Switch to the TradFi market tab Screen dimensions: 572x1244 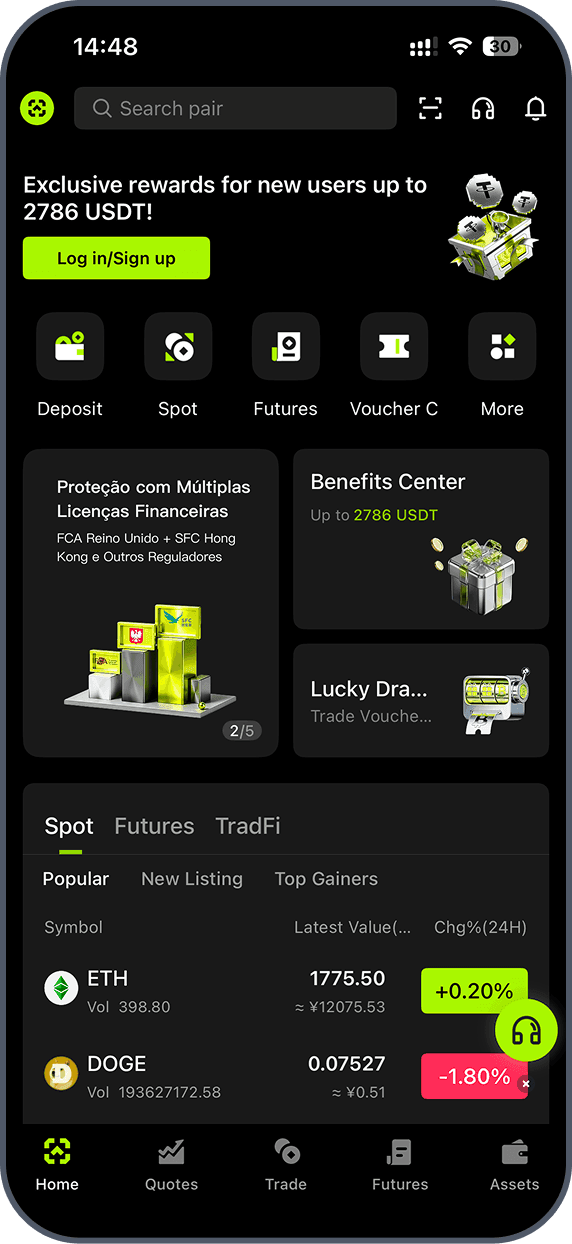coord(248,826)
